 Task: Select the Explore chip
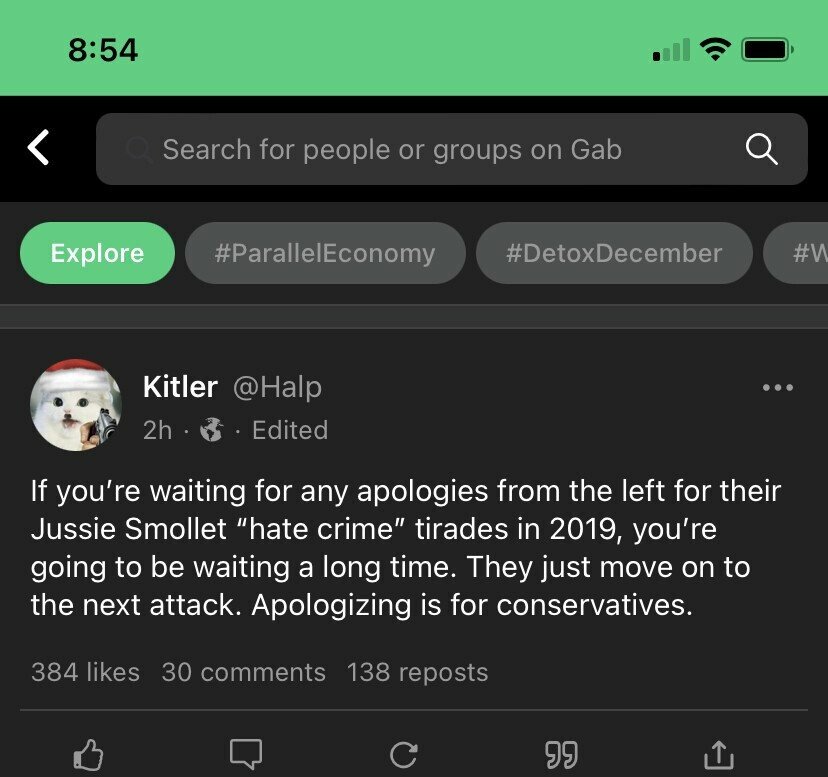(x=97, y=253)
